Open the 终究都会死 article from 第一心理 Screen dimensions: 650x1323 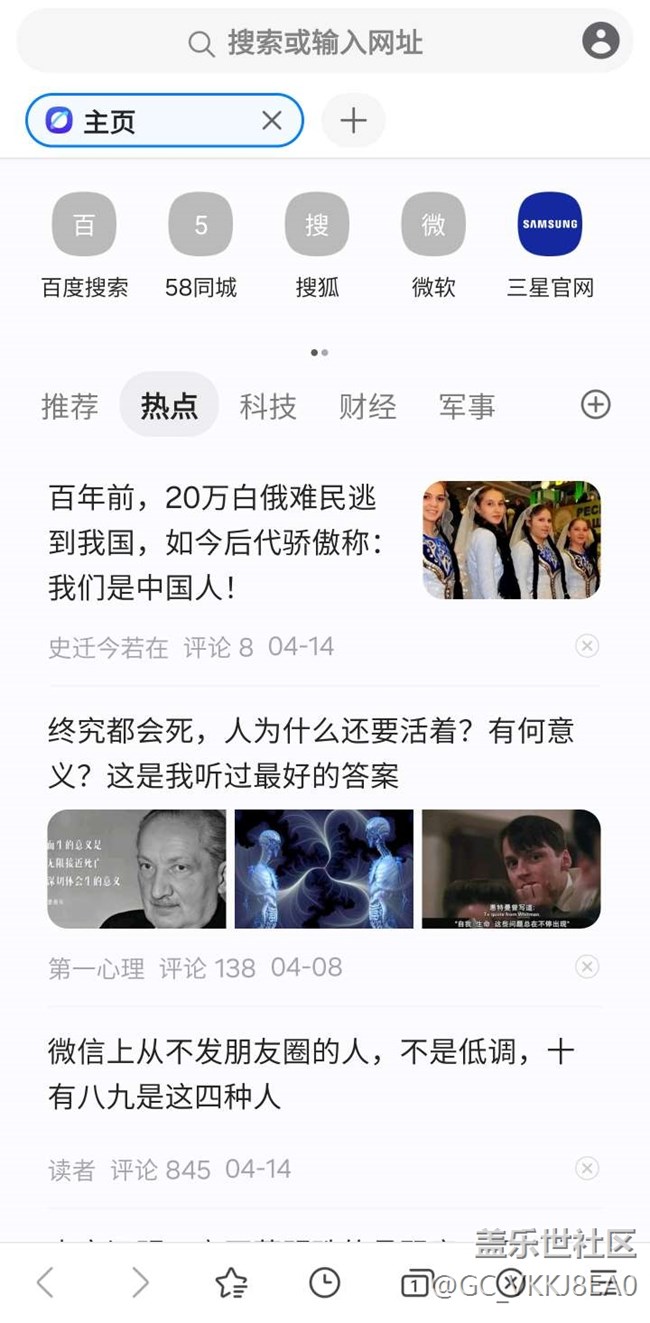[x=310, y=752]
